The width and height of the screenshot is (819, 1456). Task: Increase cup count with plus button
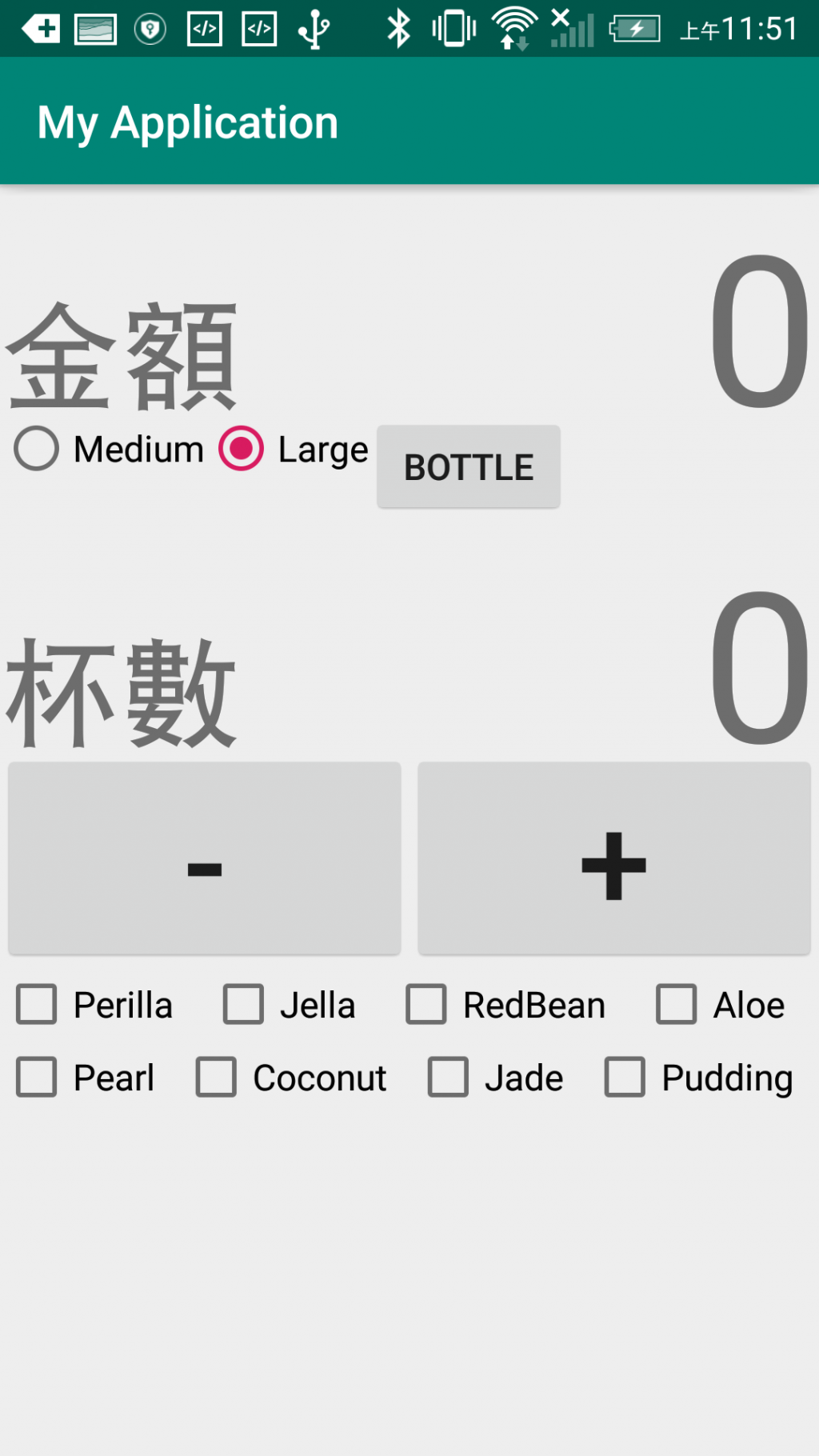tap(614, 858)
